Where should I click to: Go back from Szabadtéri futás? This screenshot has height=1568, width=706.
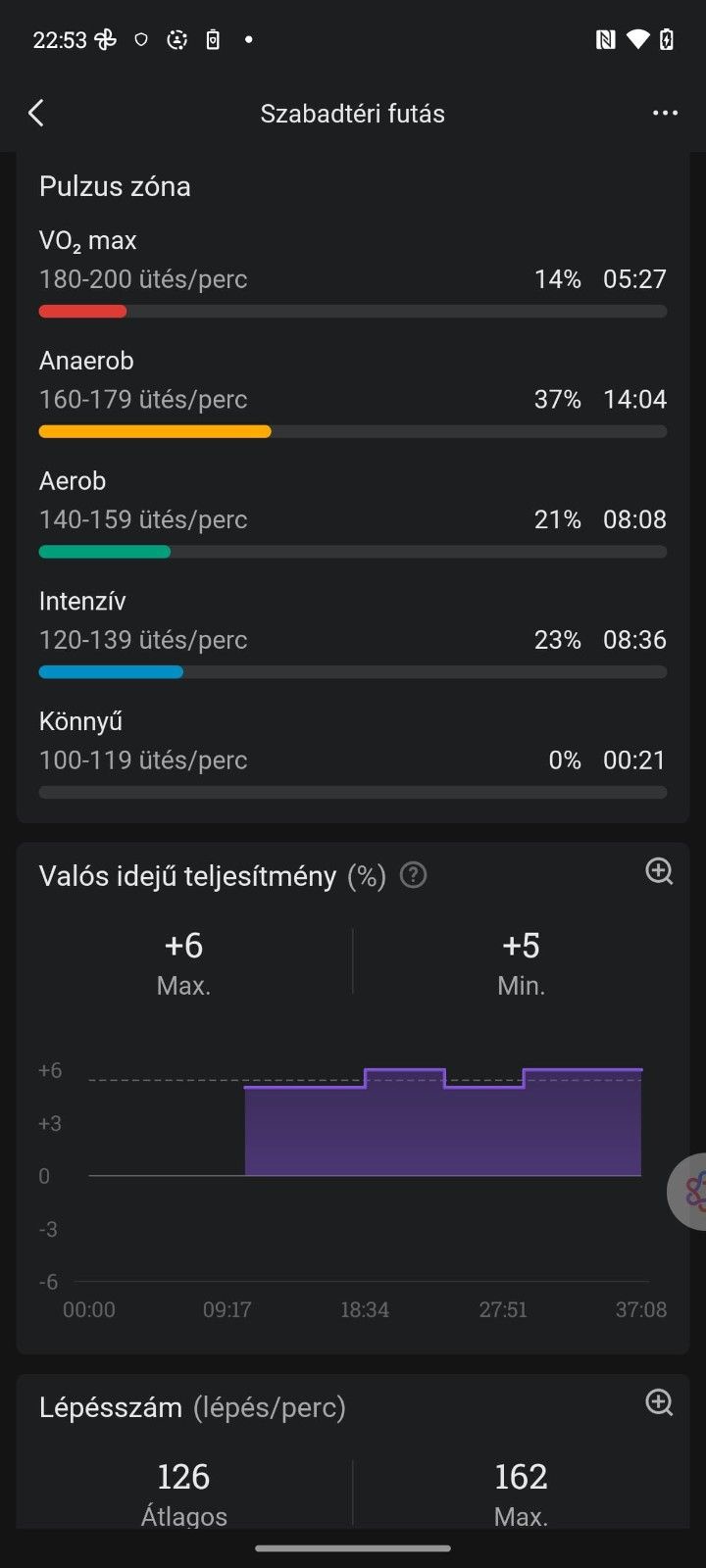[x=36, y=114]
